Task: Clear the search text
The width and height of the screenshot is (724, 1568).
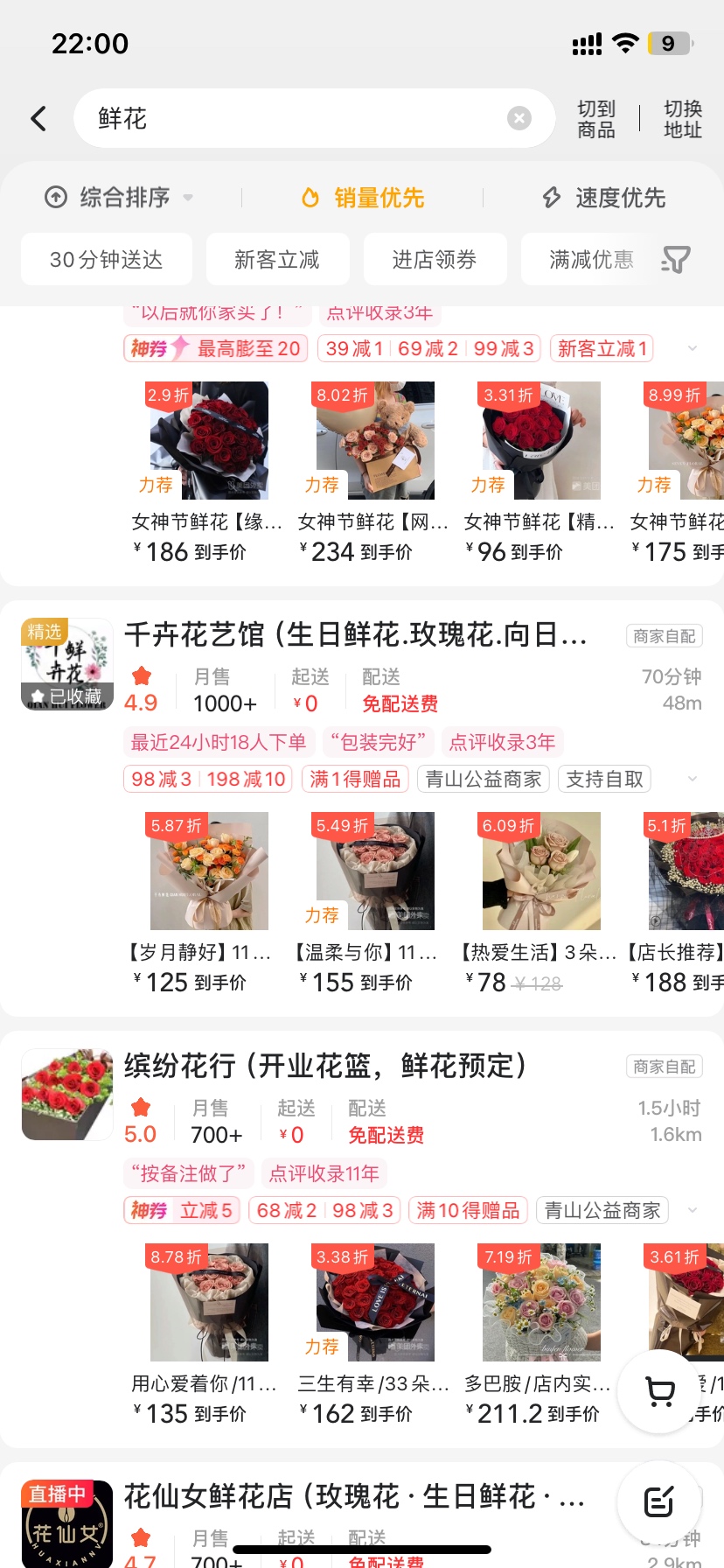Action: pos(519,118)
